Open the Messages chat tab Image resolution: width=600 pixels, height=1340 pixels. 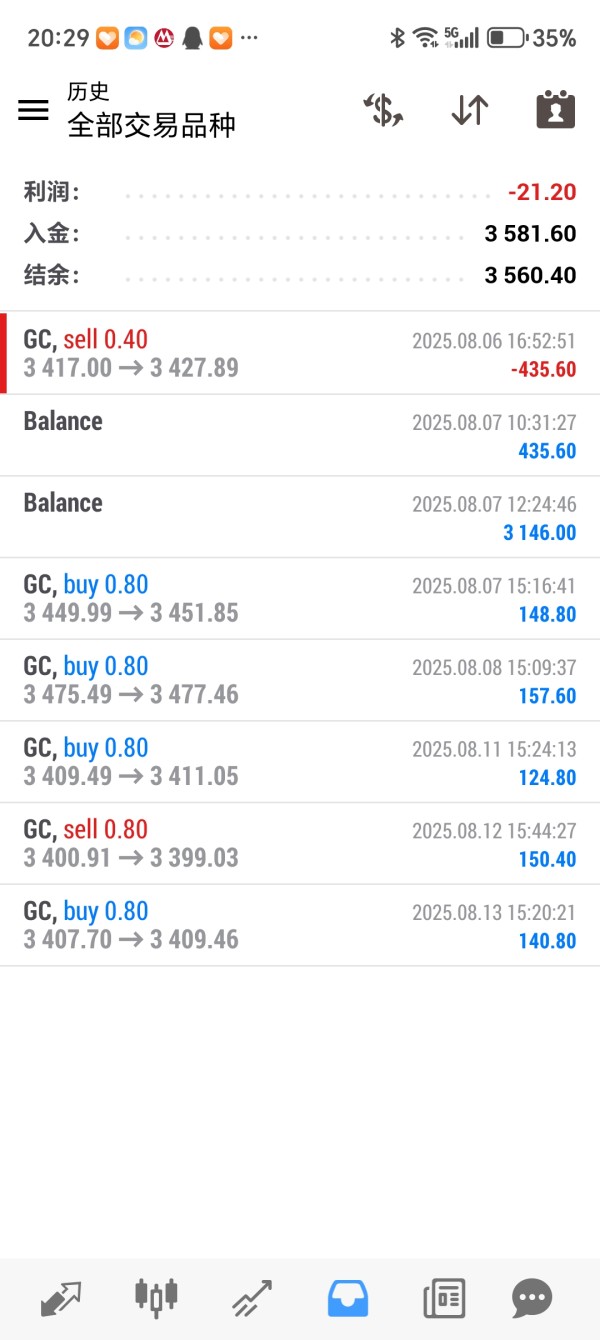[x=531, y=1299]
